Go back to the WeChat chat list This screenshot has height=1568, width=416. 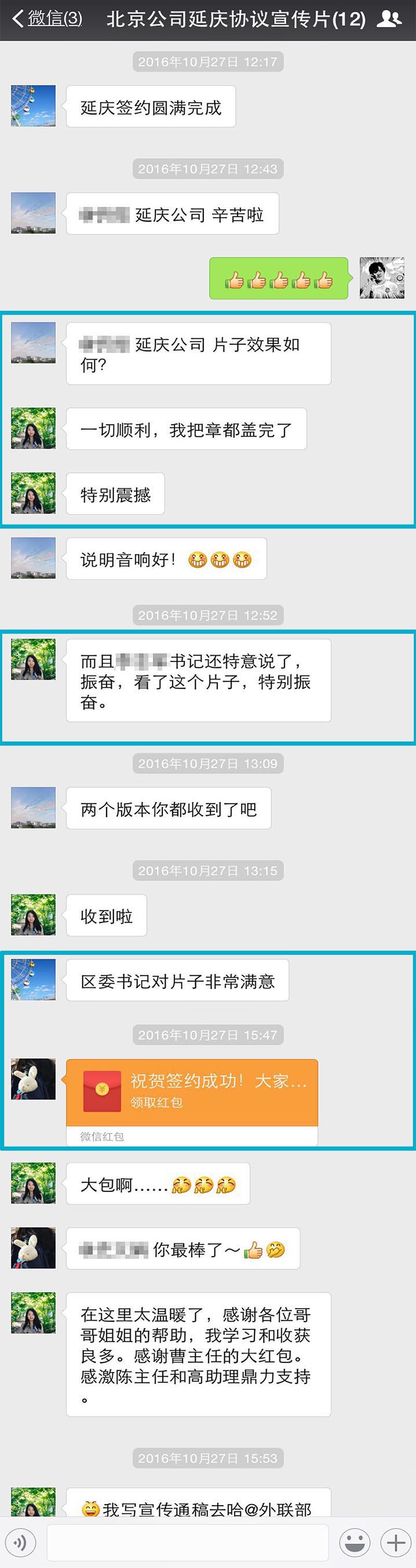[x=46, y=19]
